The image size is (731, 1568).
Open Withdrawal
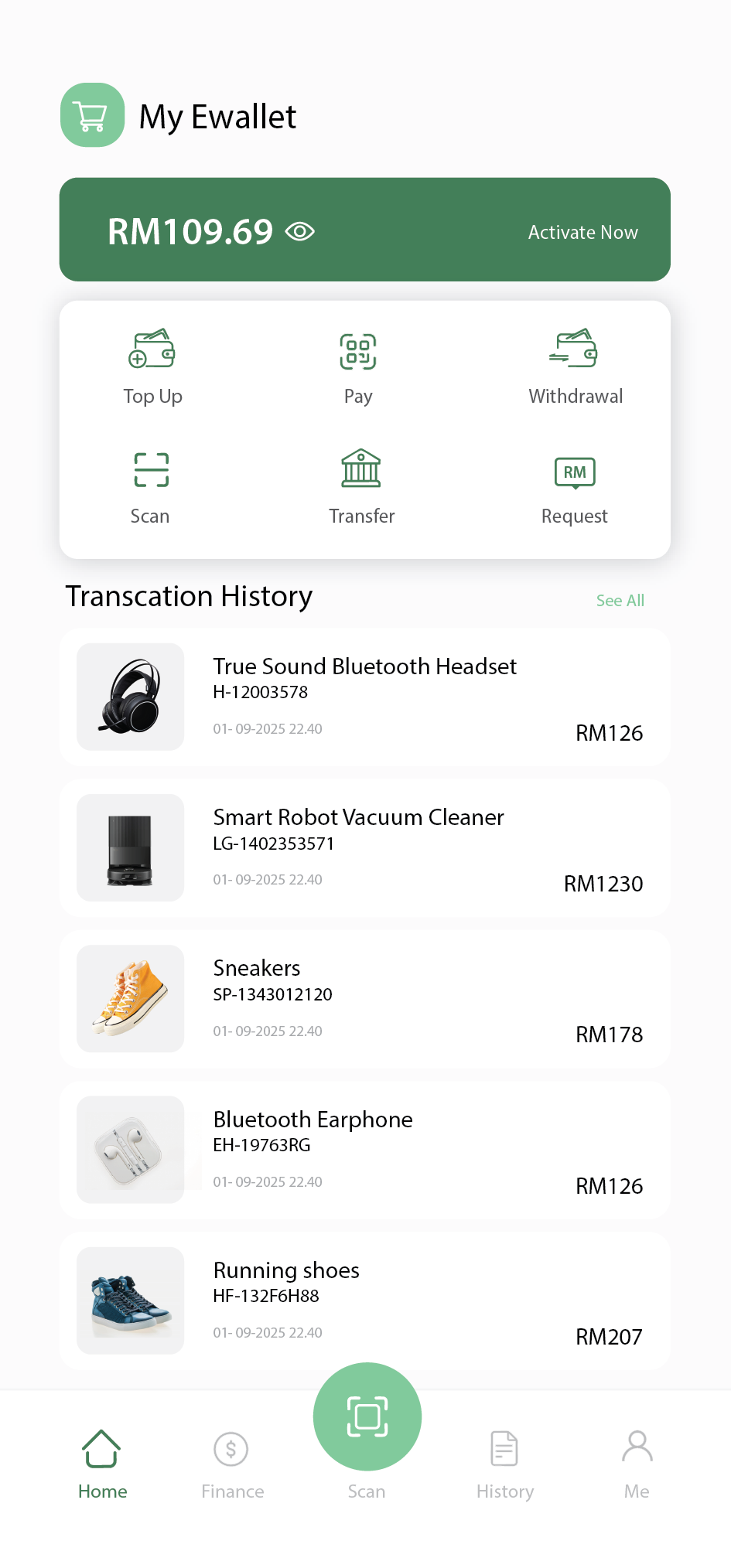575,367
